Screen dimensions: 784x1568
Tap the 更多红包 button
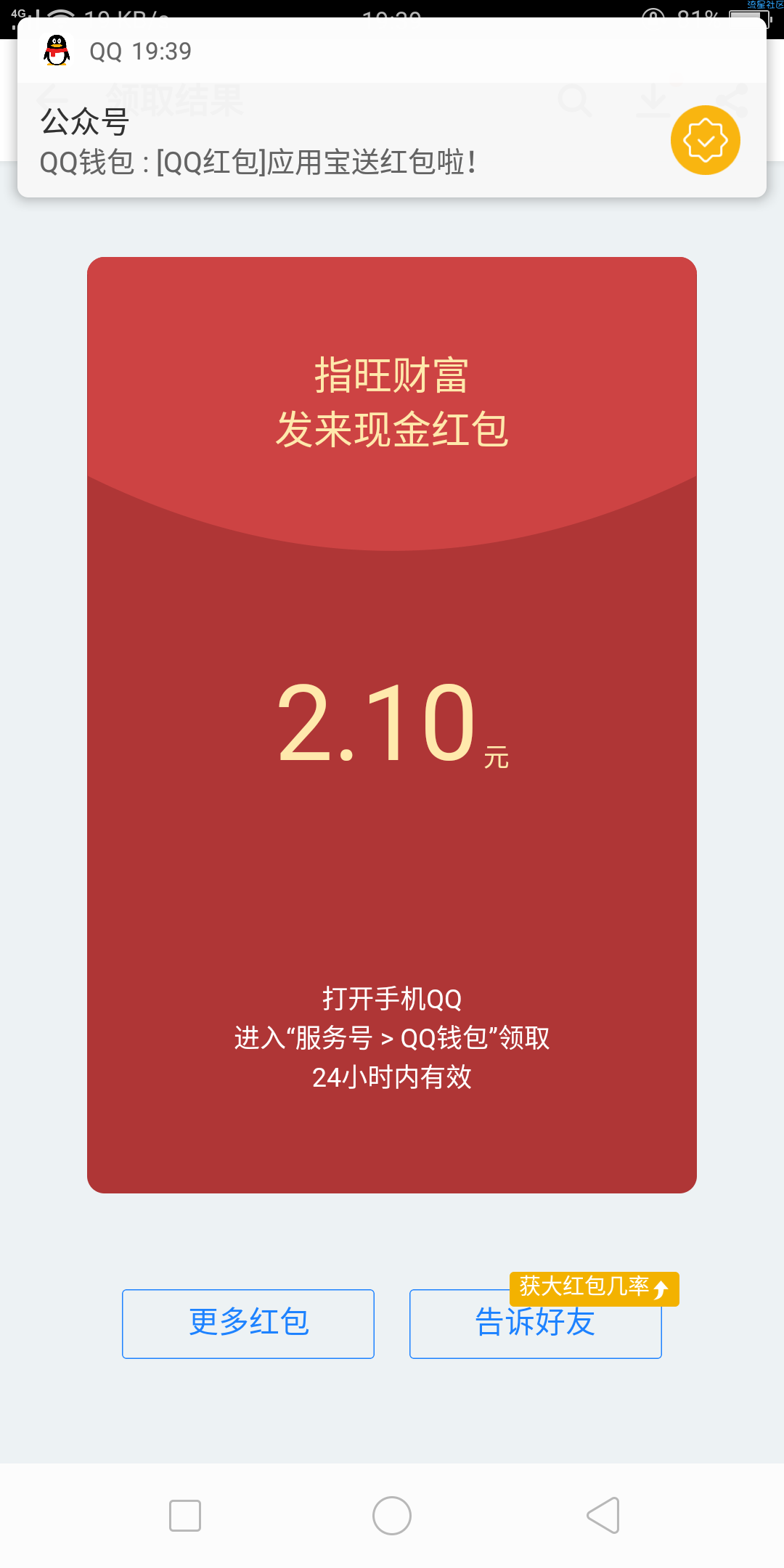[248, 1323]
